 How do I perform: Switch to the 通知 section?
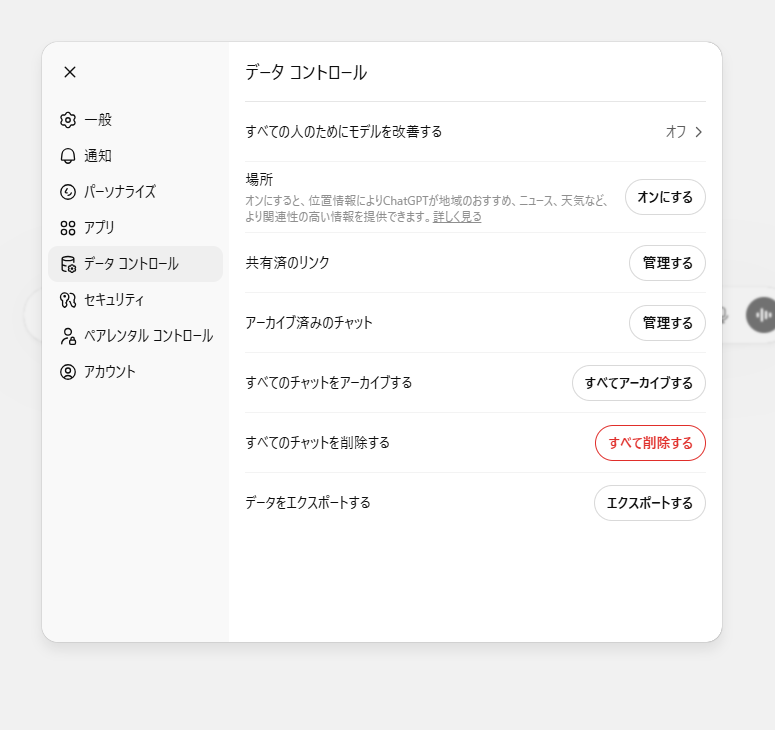98,156
